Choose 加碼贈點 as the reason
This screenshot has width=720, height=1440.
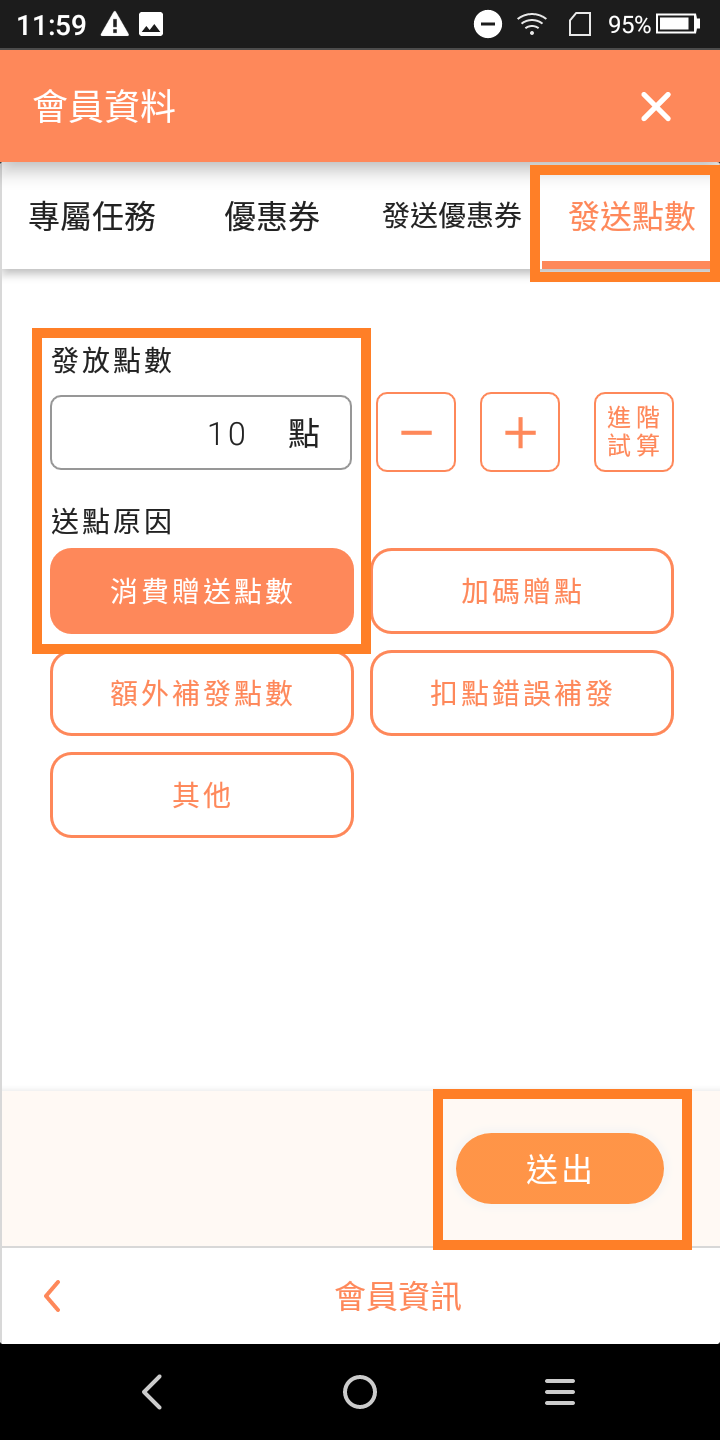coord(521,591)
